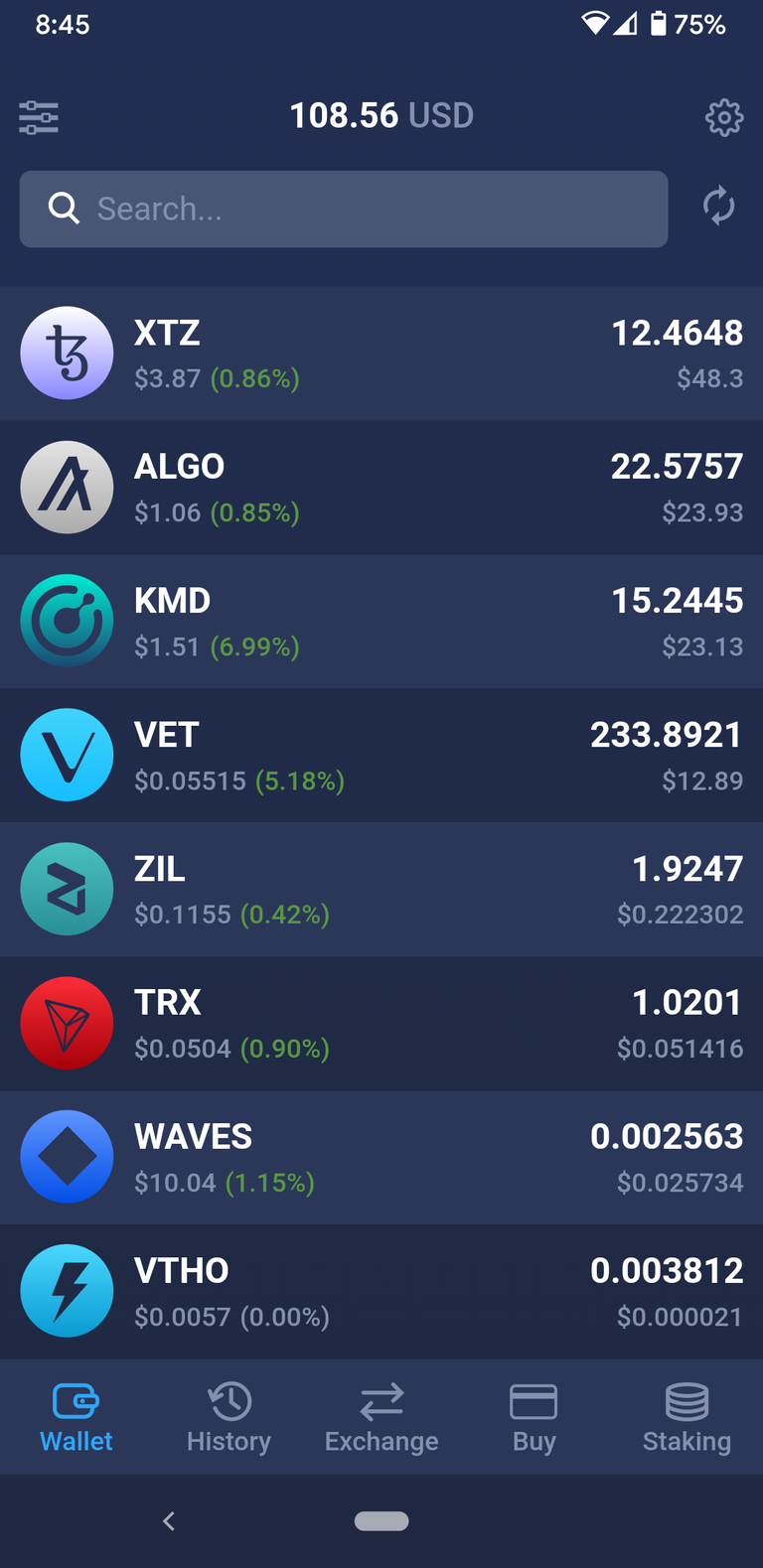The height and width of the screenshot is (1568, 763).
Task: Tap the Search field
Action: coord(344,209)
